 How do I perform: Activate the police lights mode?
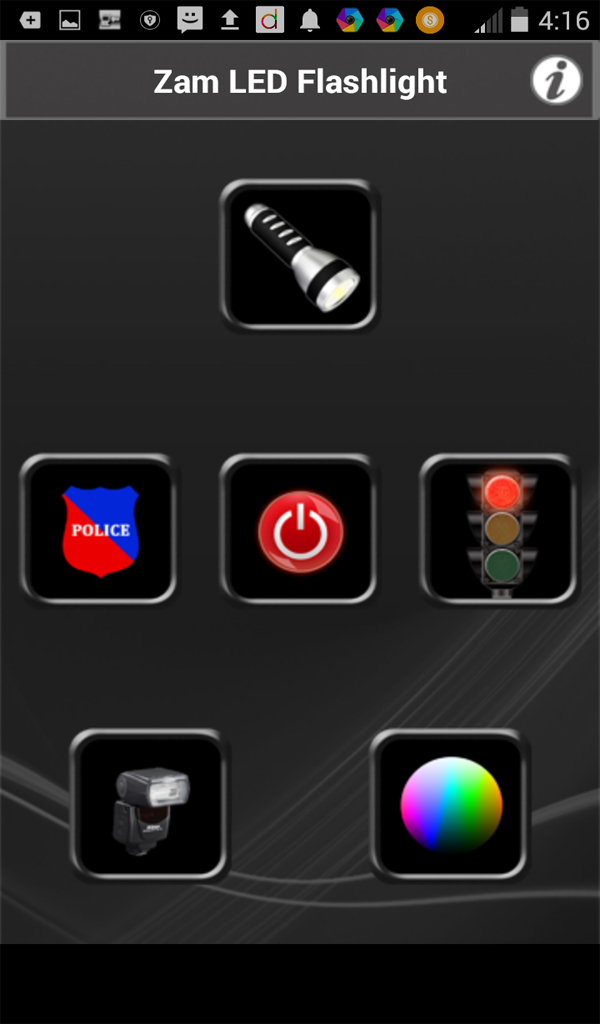(99, 530)
